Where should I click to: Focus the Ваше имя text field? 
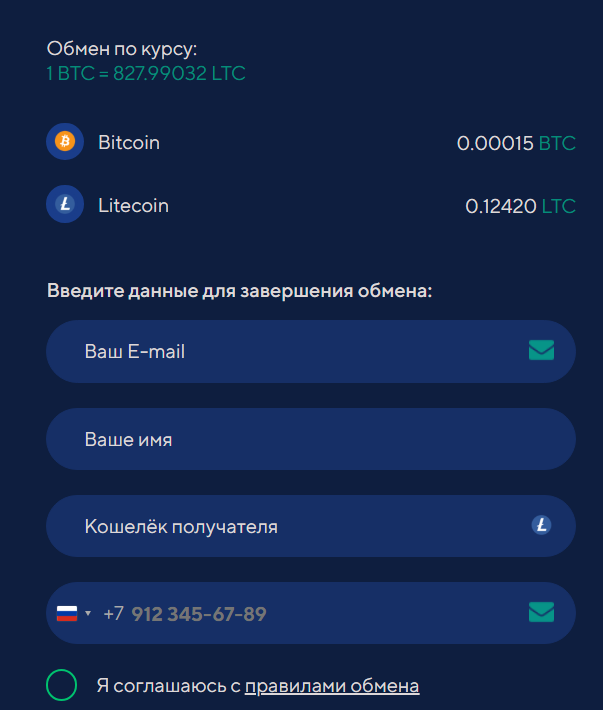pos(310,439)
